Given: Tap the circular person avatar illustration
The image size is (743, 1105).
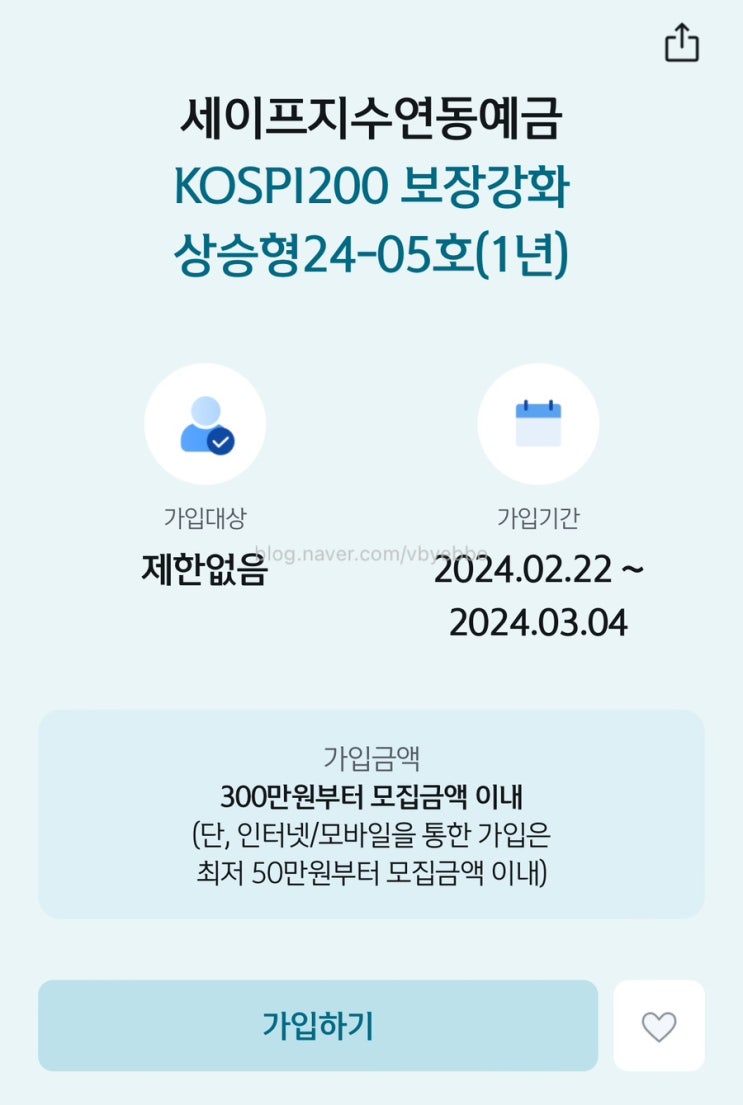Looking at the screenshot, I should (x=205, y=424).
